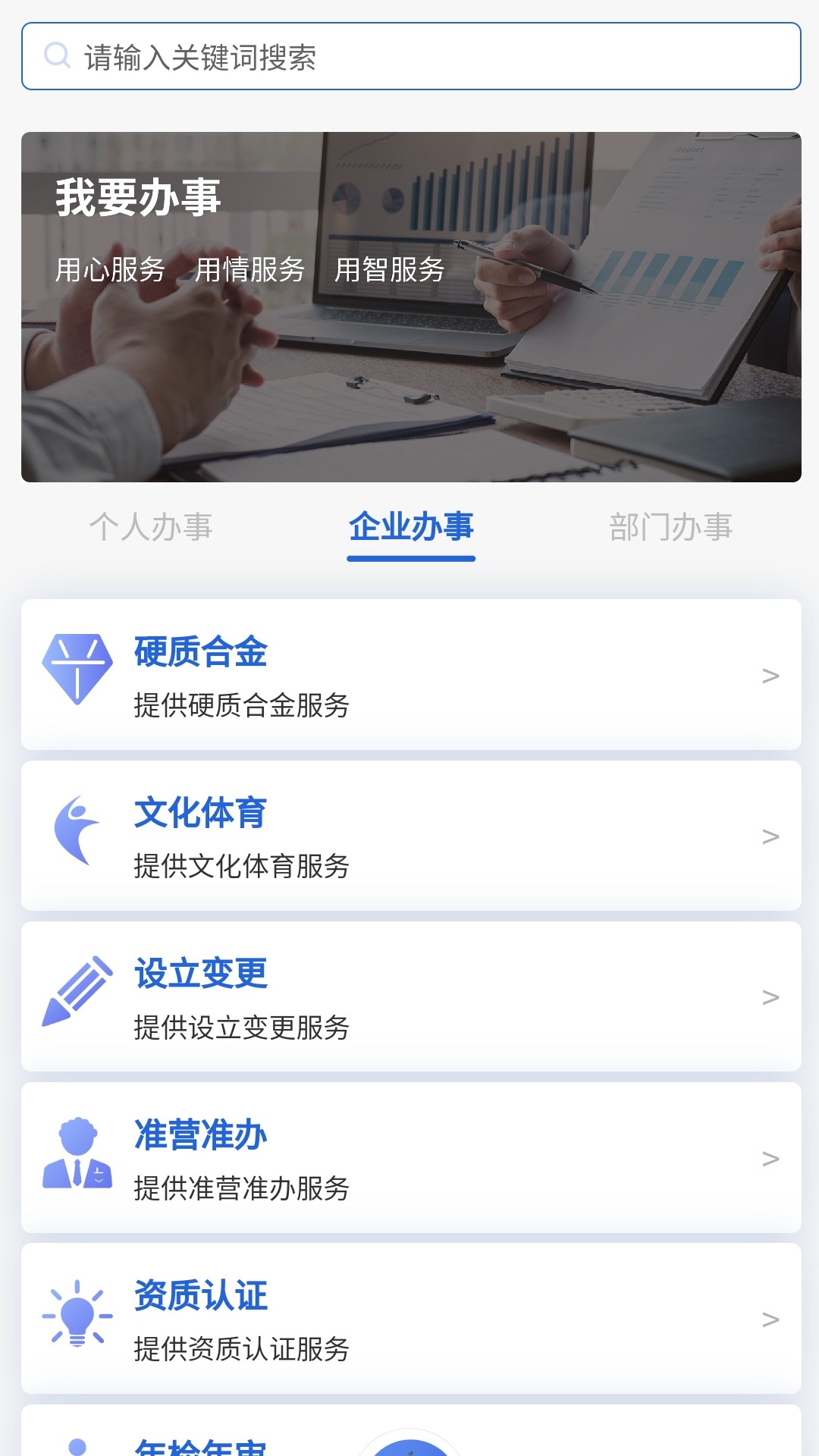Expand the 资质认证 row chevron
The width and height of the screenshot is (819, 1456).
[x=771, y=1321]
